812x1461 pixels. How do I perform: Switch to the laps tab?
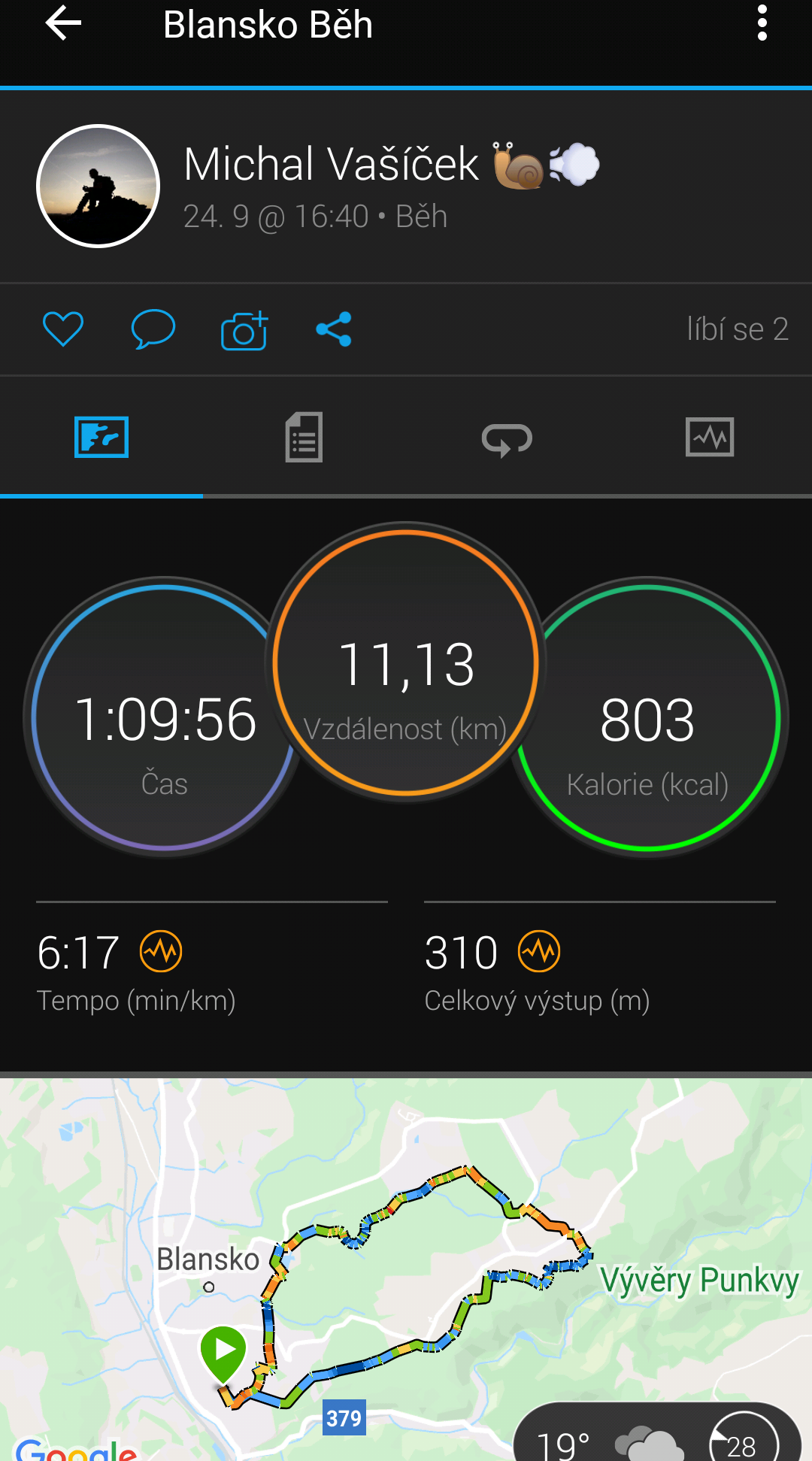507,438
